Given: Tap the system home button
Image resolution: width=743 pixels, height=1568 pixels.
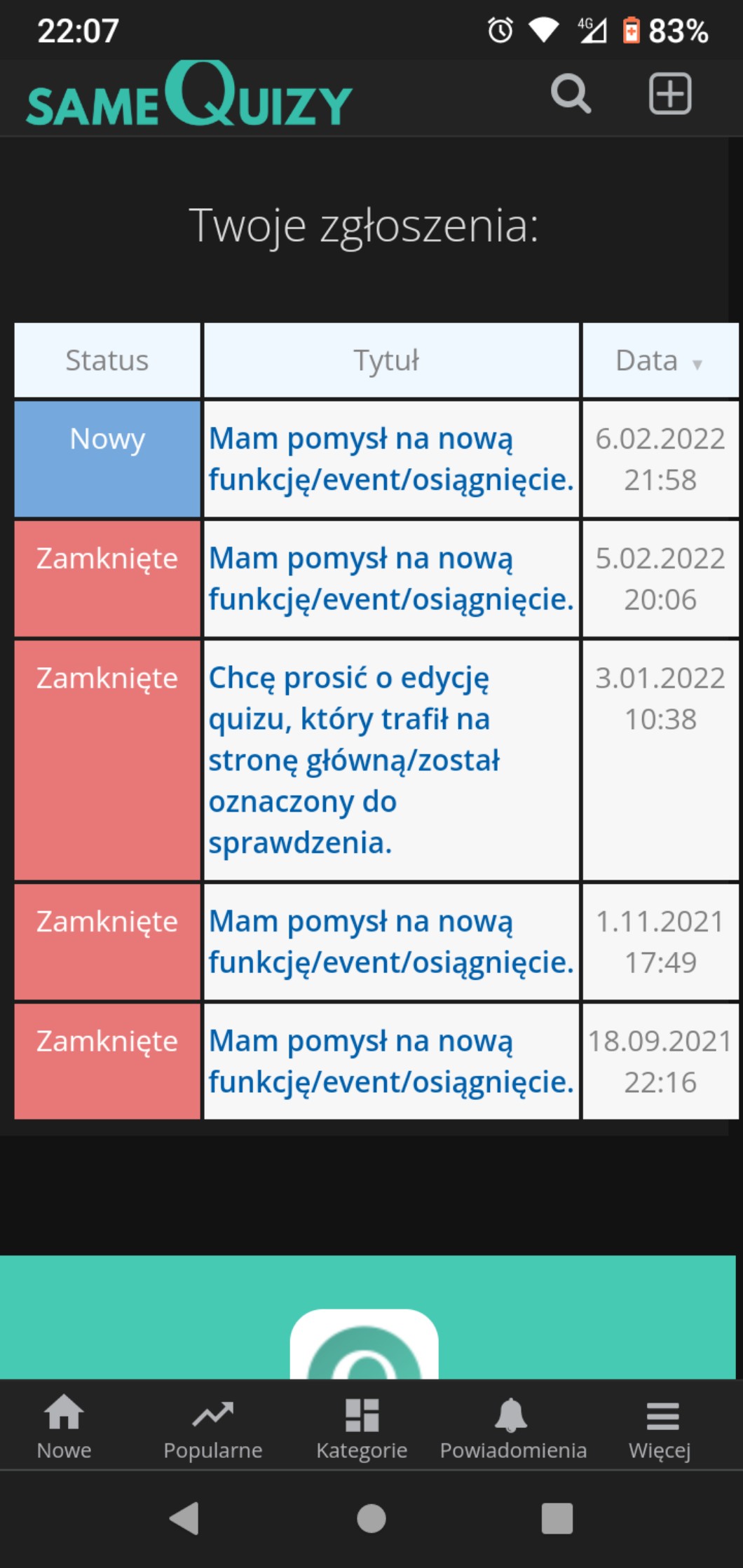Looking at the screenshot, I should [x=371, y=1519].
